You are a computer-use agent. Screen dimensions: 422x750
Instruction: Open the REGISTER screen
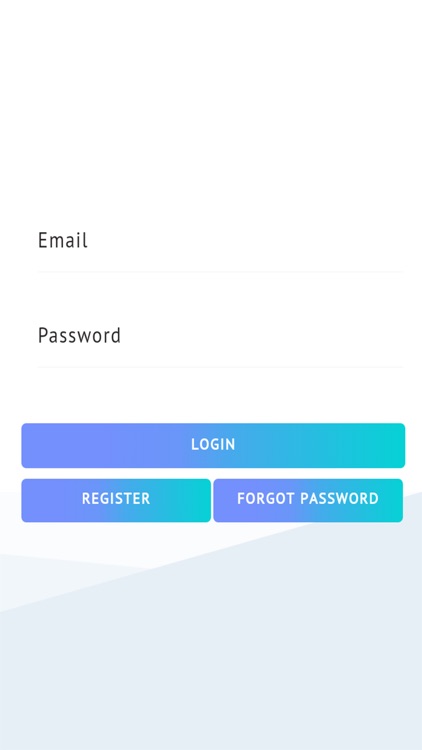pyautogui.click(x=116, y=500)
